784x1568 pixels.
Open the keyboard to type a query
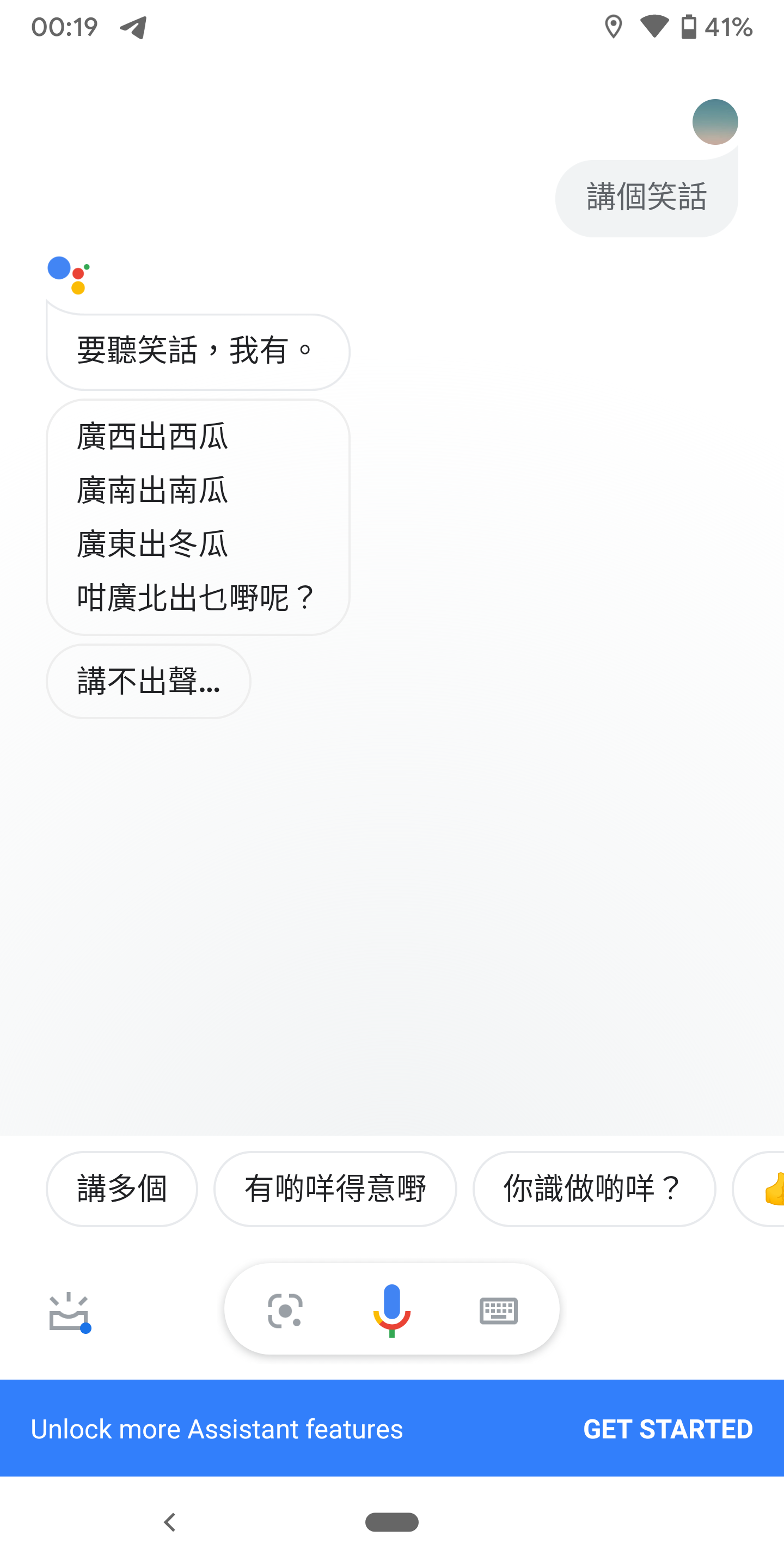(x=499, y=1310)
